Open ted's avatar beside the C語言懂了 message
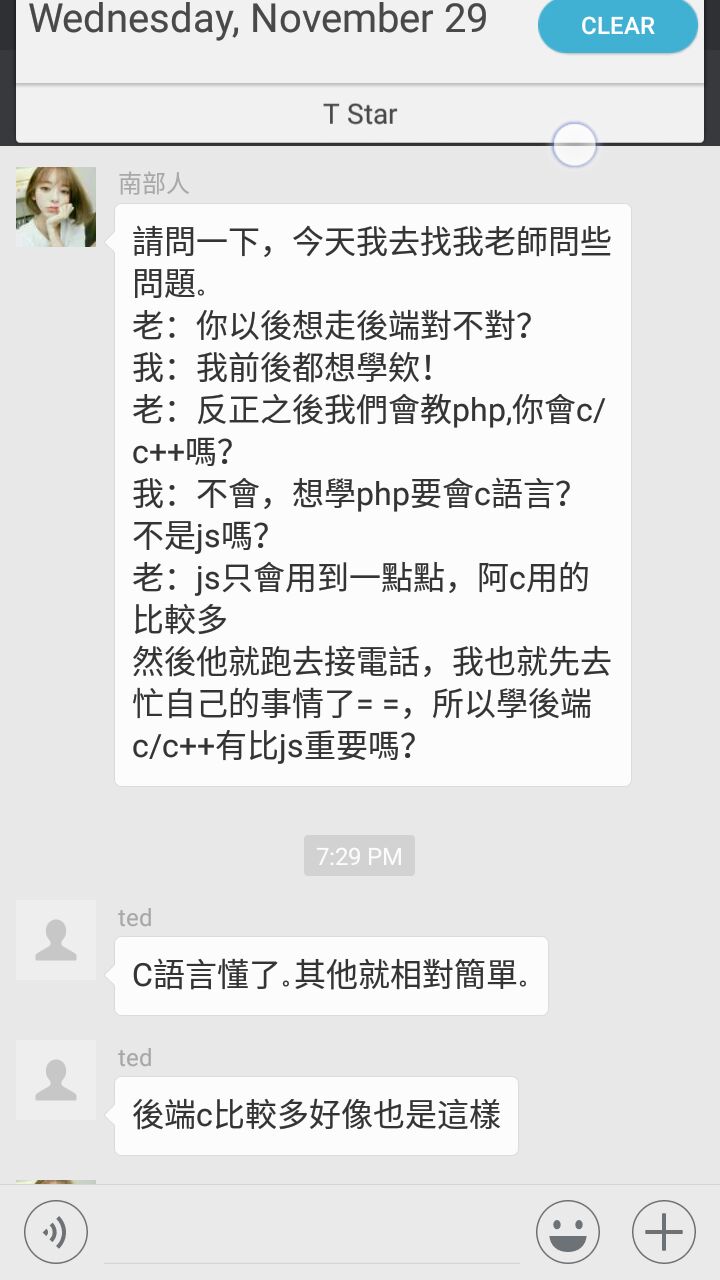 56,940
